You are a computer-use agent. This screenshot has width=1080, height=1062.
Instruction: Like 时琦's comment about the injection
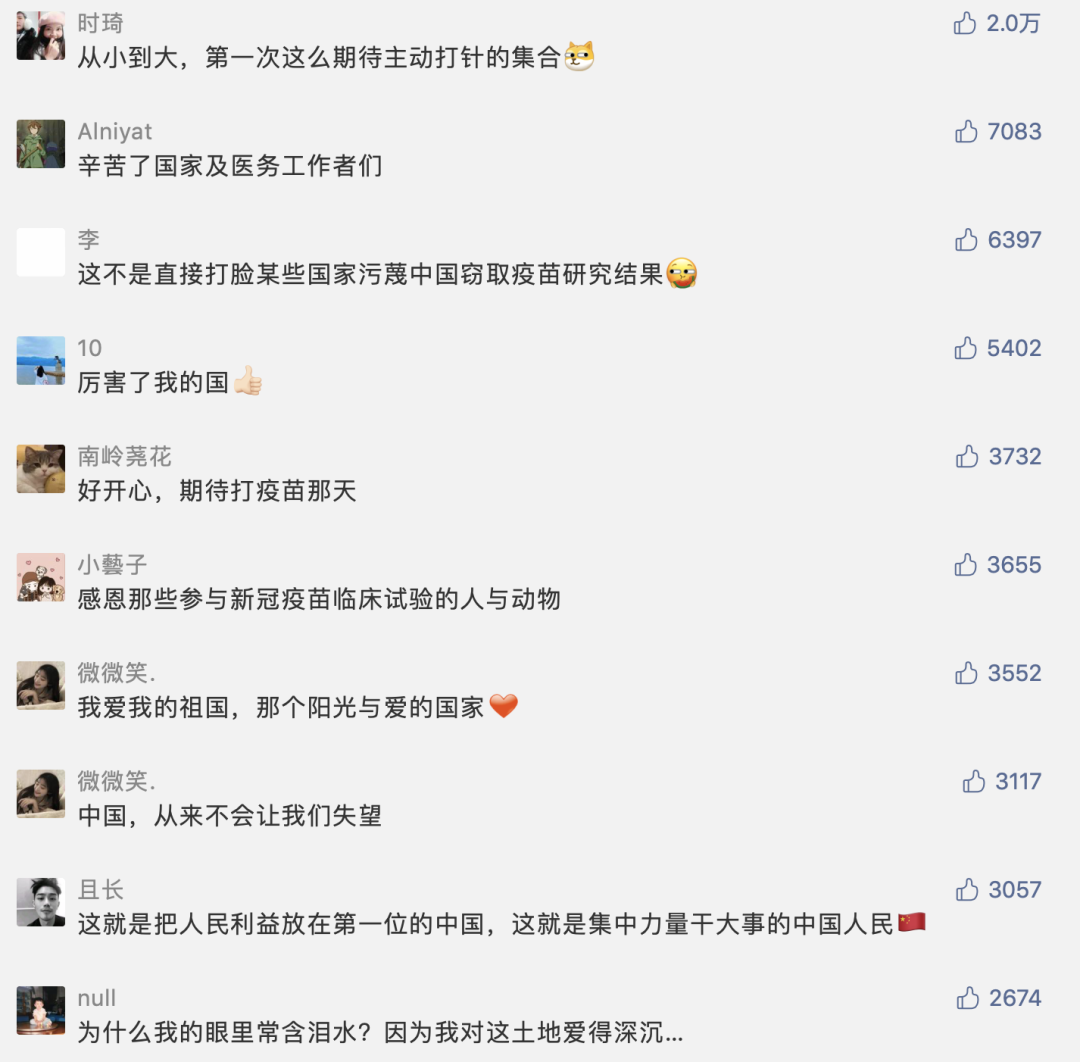point(965,24)
